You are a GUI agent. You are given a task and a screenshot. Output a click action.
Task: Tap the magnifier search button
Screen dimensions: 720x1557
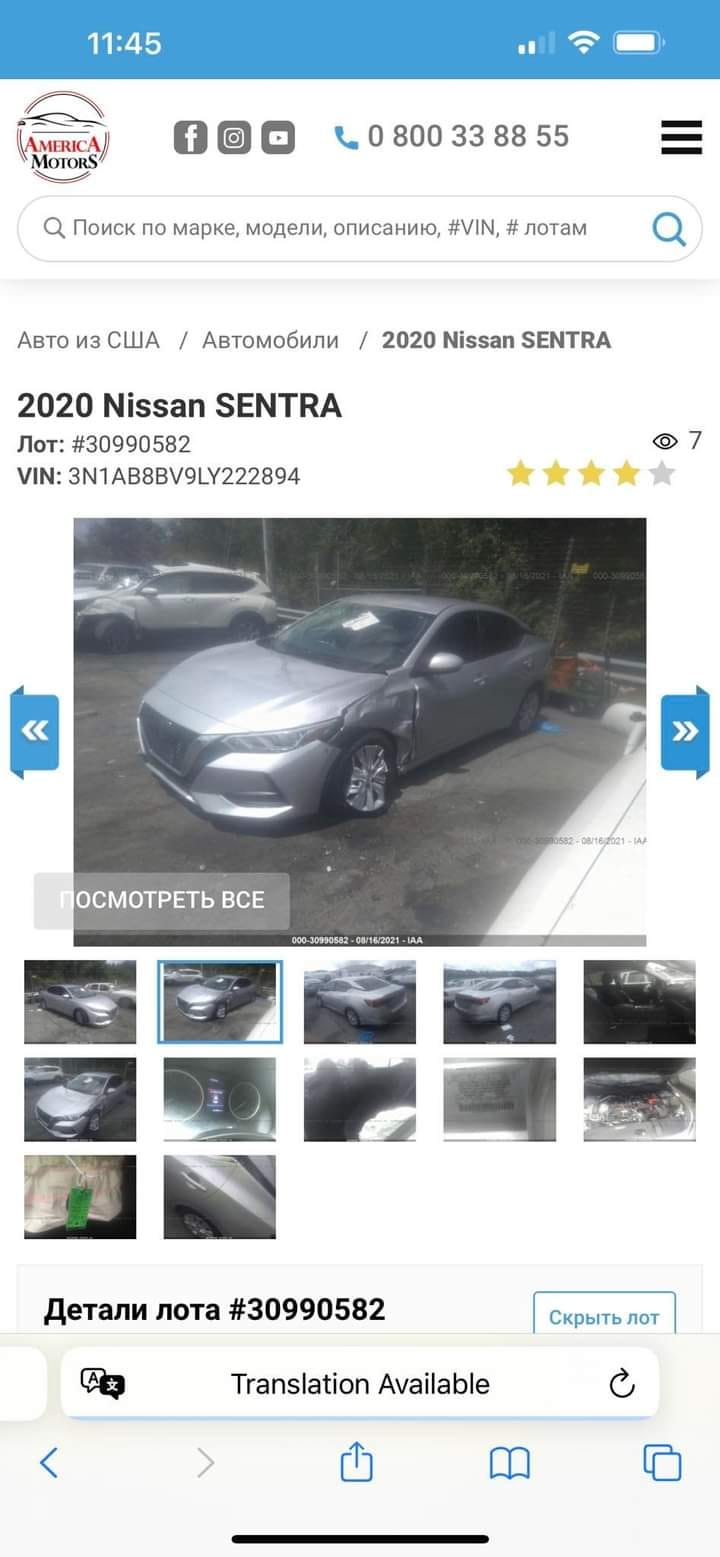(x=669, y=229)
